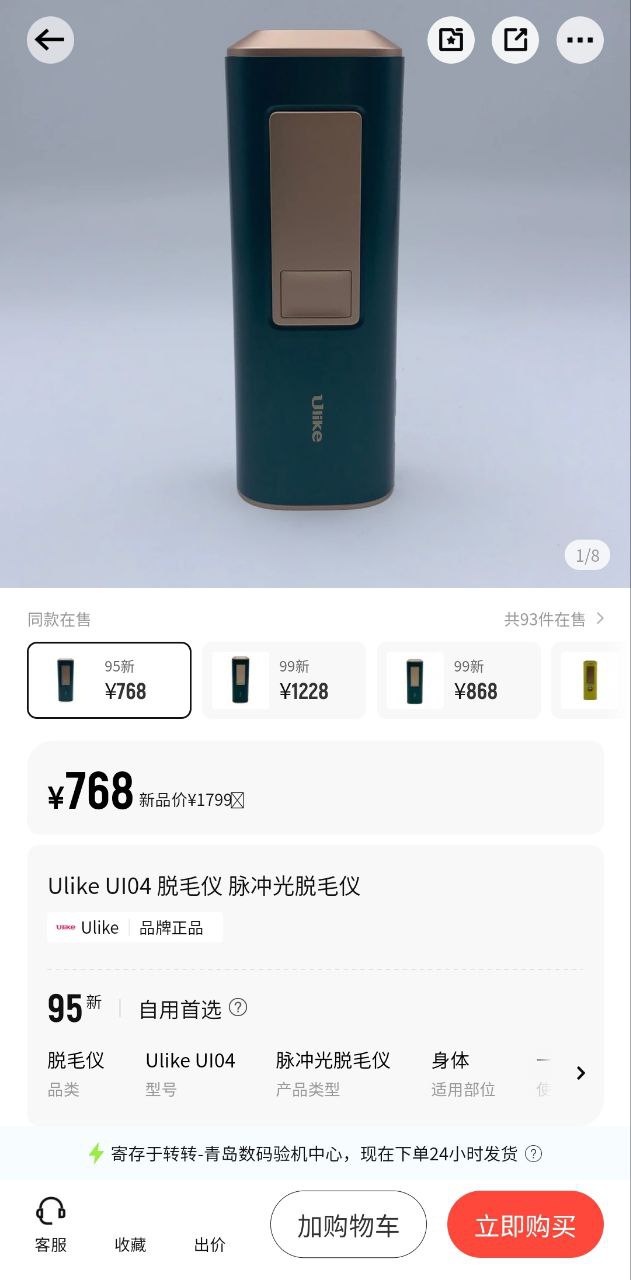Contact 客服 customer service
The width and height of the screenshot is (631, 1280).
click(x=51, y=1225)
